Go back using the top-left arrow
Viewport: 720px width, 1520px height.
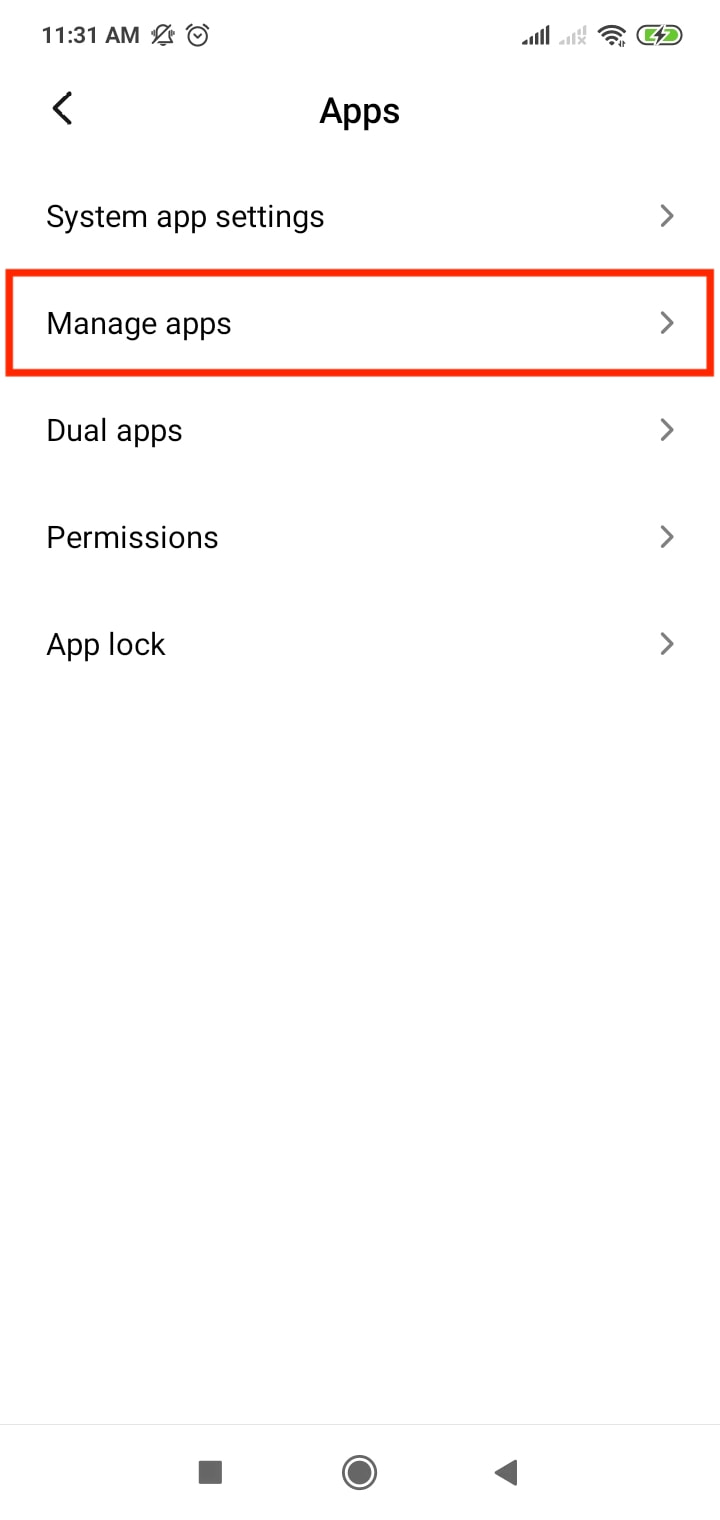pyautogui.click(x=62, y=109)
